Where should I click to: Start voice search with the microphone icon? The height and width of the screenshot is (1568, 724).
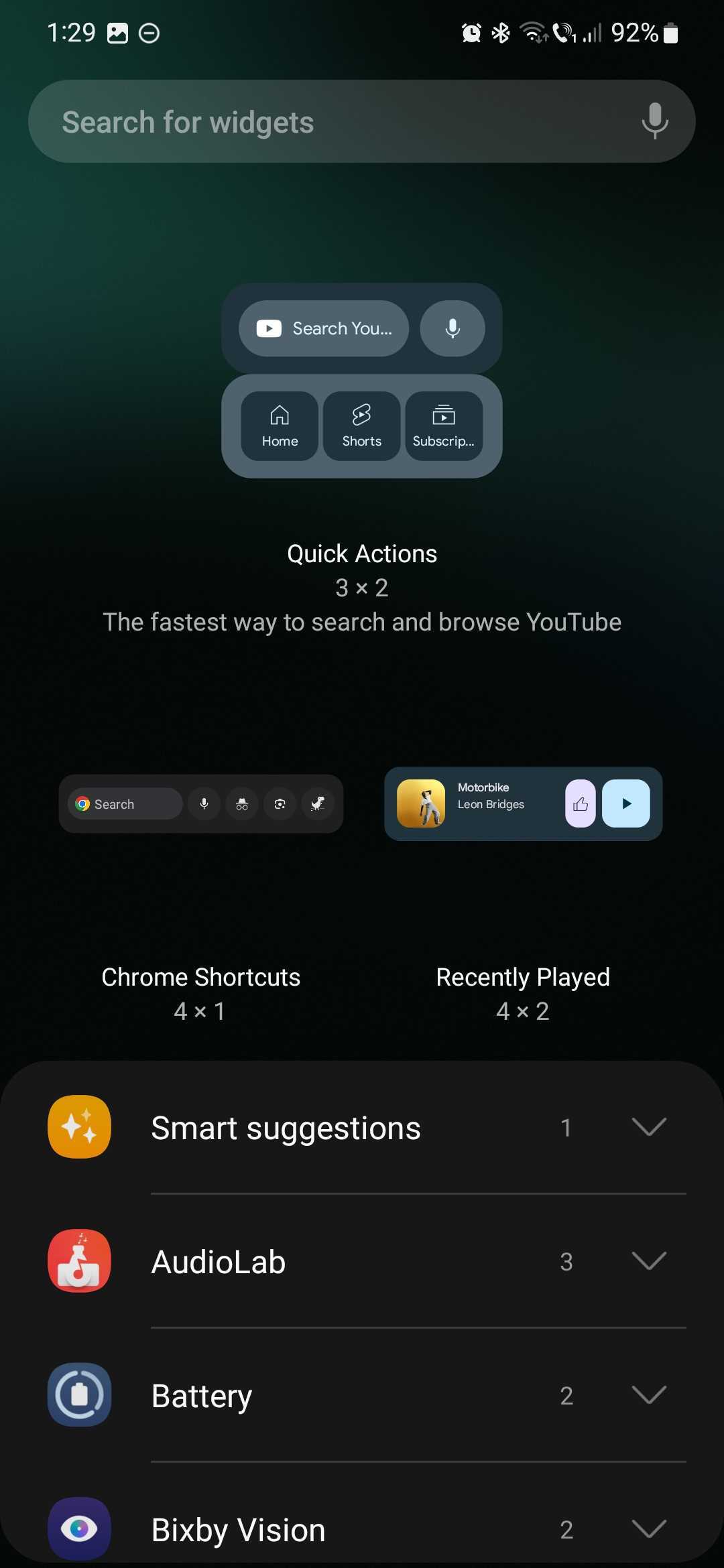click(x=654, y=121)
